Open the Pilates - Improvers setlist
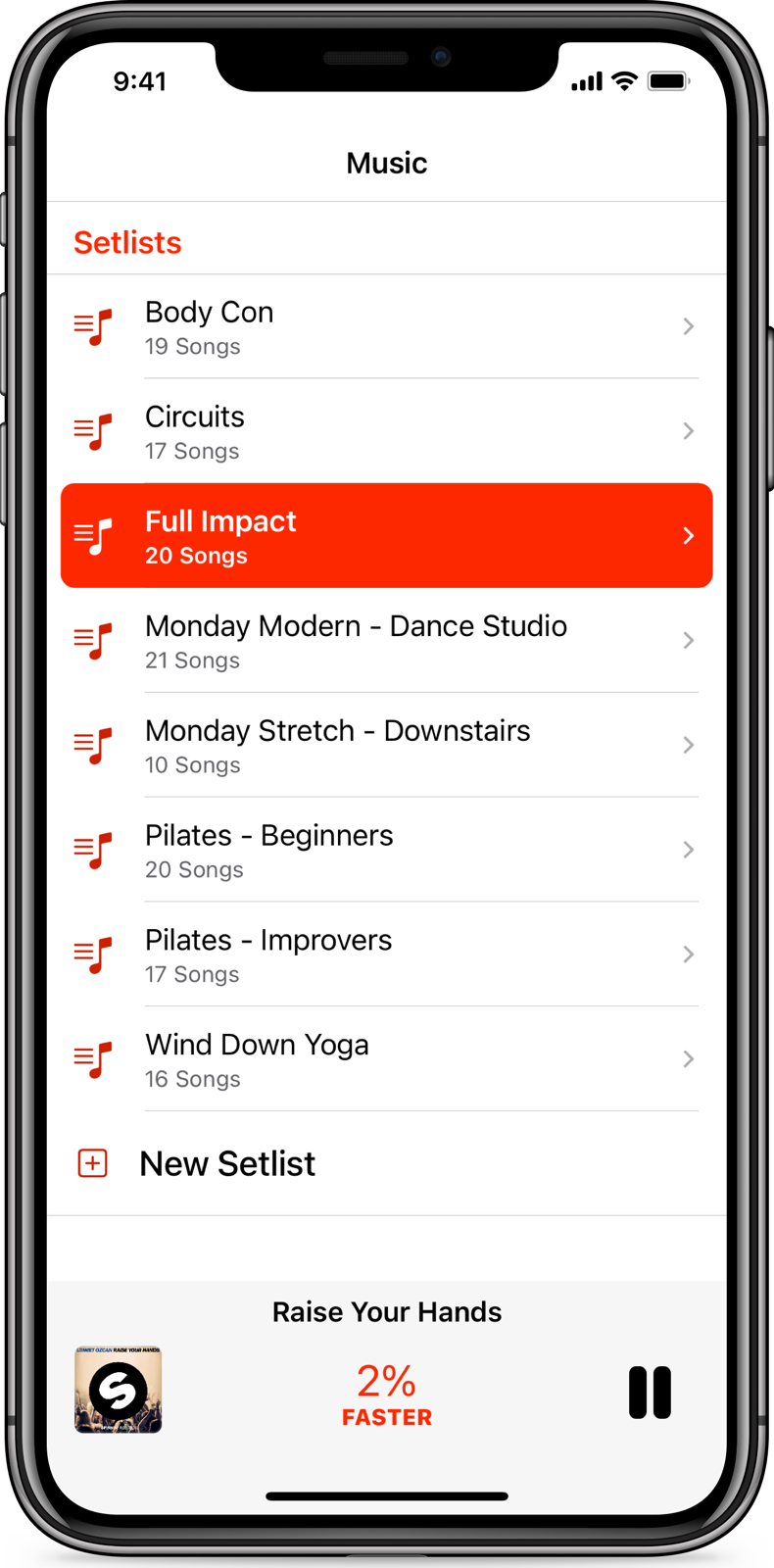 [x=386, y=955]
